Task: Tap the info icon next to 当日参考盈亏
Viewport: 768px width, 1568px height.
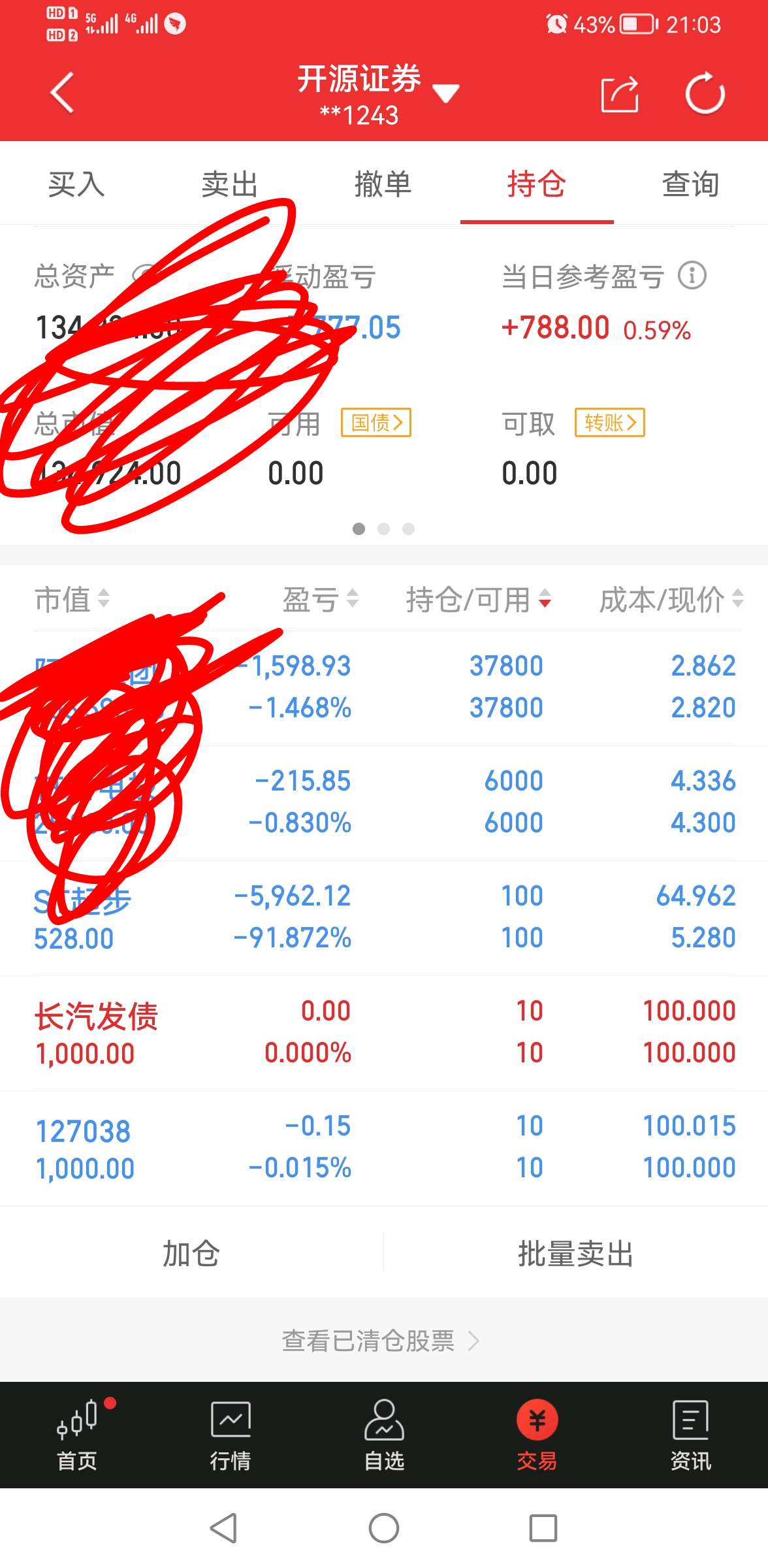Action: coord(691,276)
